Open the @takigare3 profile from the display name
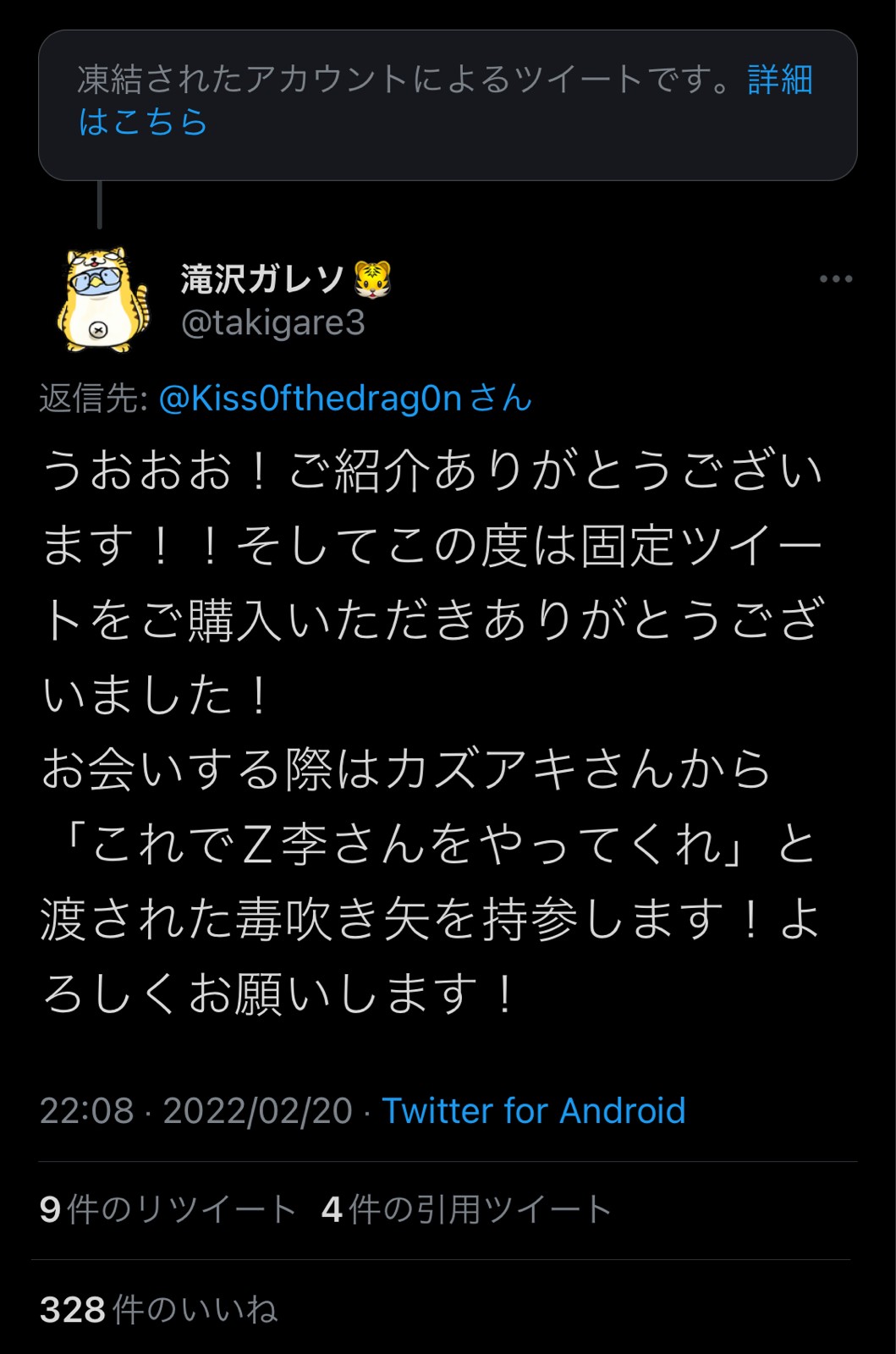896x1354 pixels. tap(262, 279)
